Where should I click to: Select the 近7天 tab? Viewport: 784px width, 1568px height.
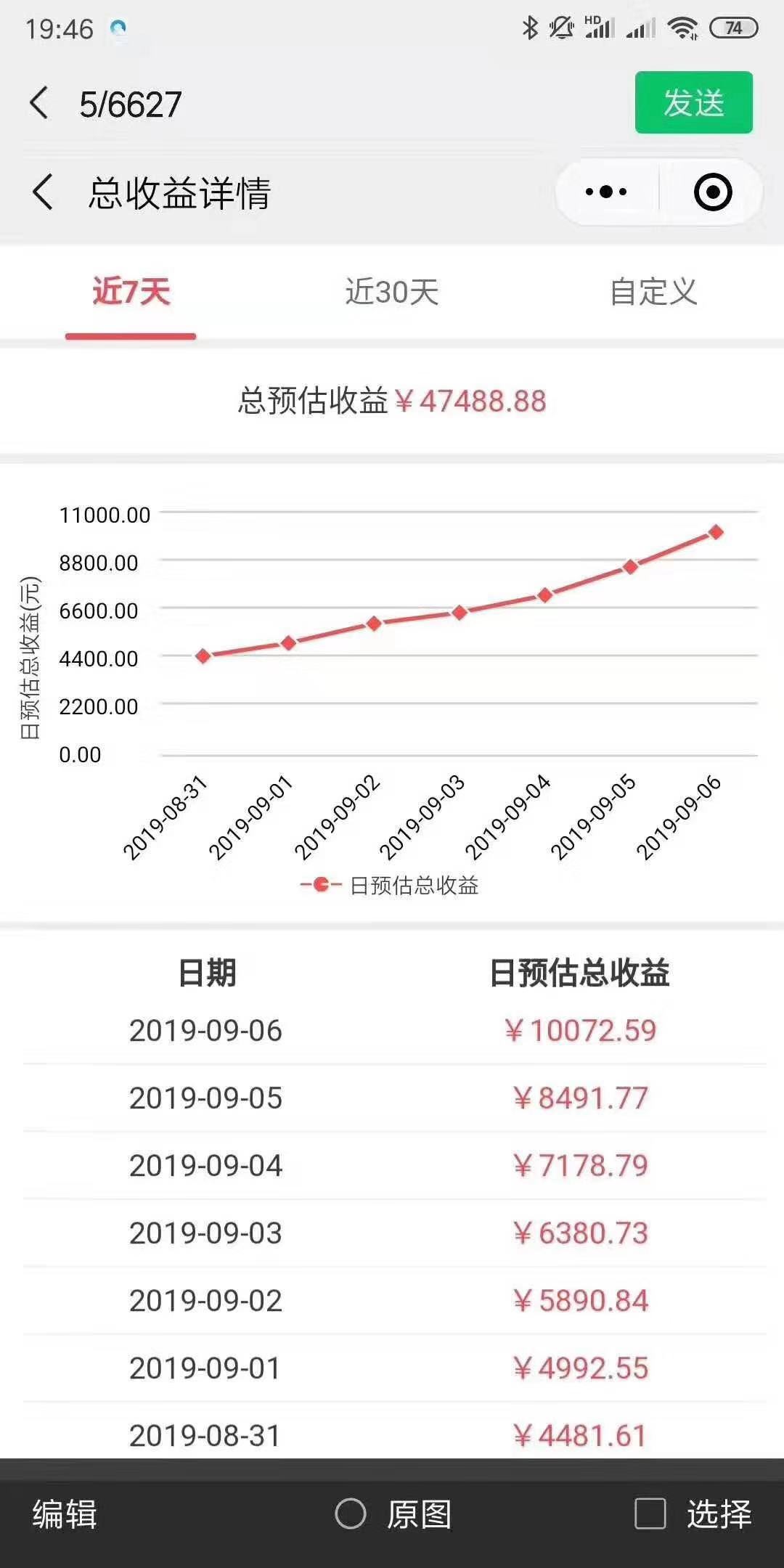click(x=130, y=293)
